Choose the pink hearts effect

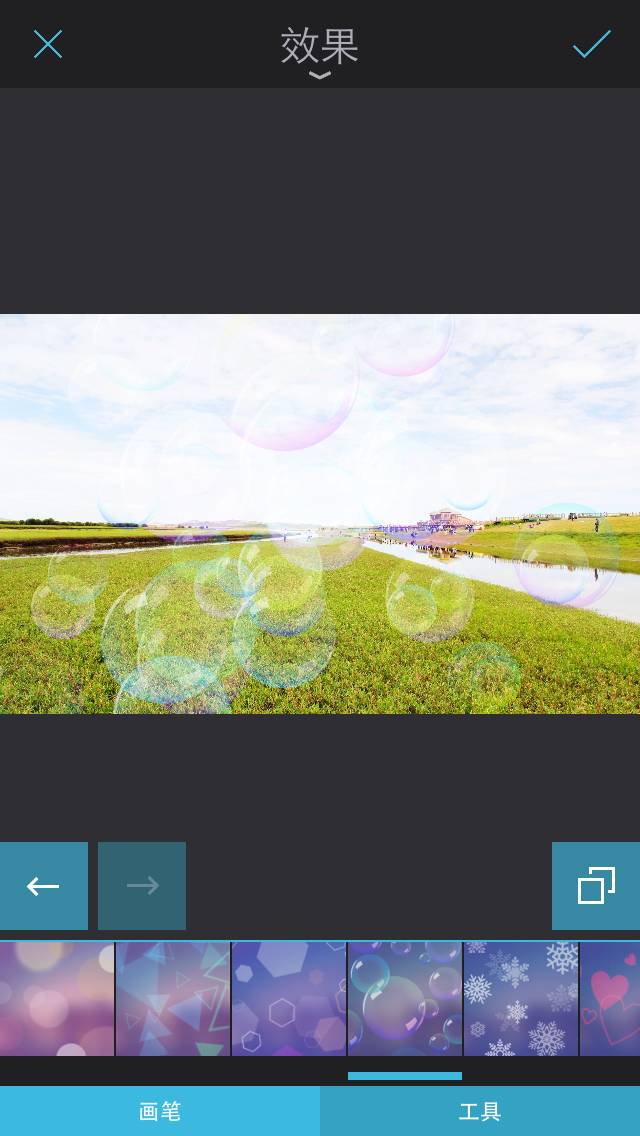[611, 998]
